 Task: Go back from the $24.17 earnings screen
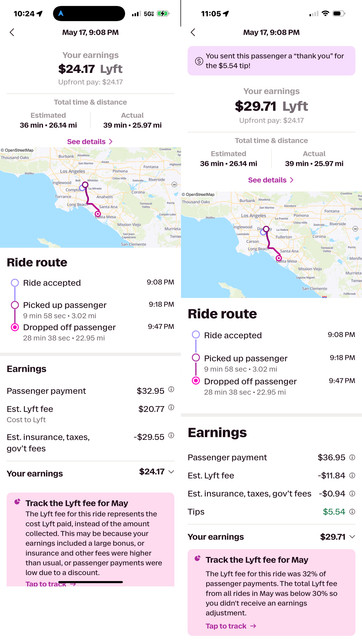coord(12,32)
